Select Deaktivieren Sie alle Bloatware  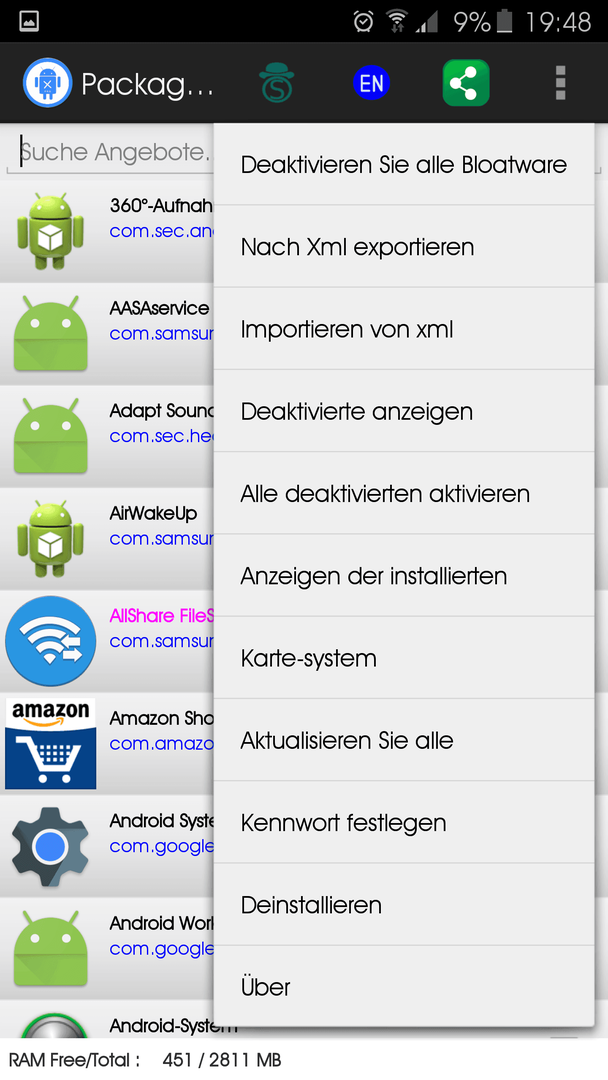click(404, 165)
